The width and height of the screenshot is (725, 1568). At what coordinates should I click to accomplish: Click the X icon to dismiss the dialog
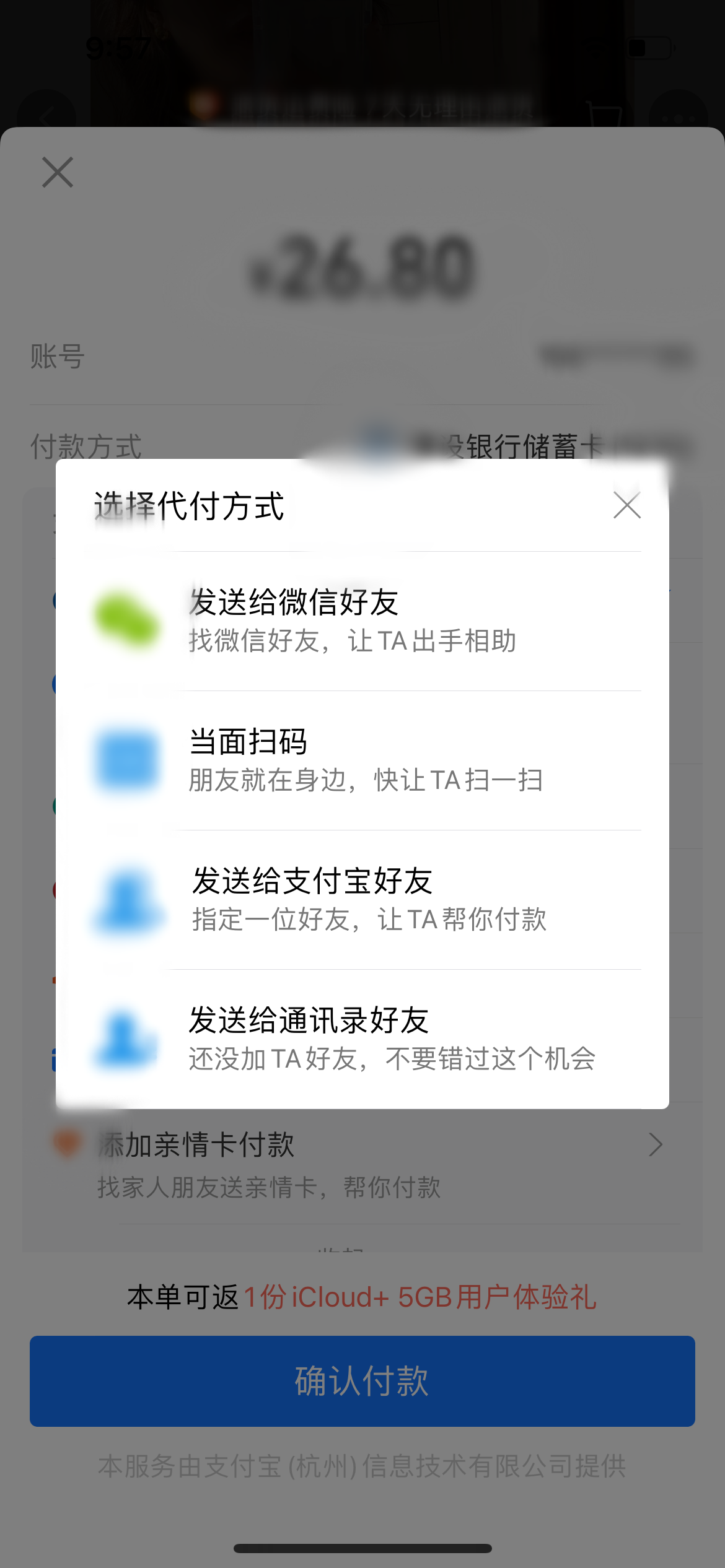tap(627, 507)
